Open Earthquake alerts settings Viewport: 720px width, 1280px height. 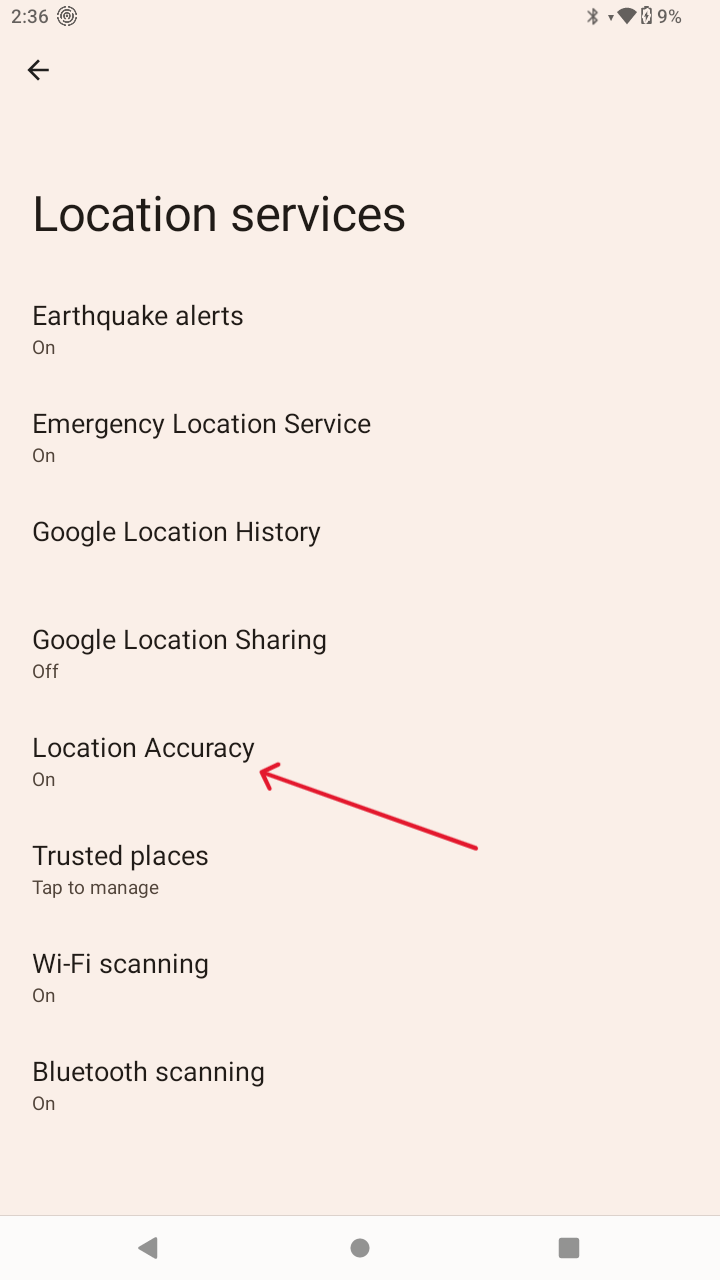138,329
